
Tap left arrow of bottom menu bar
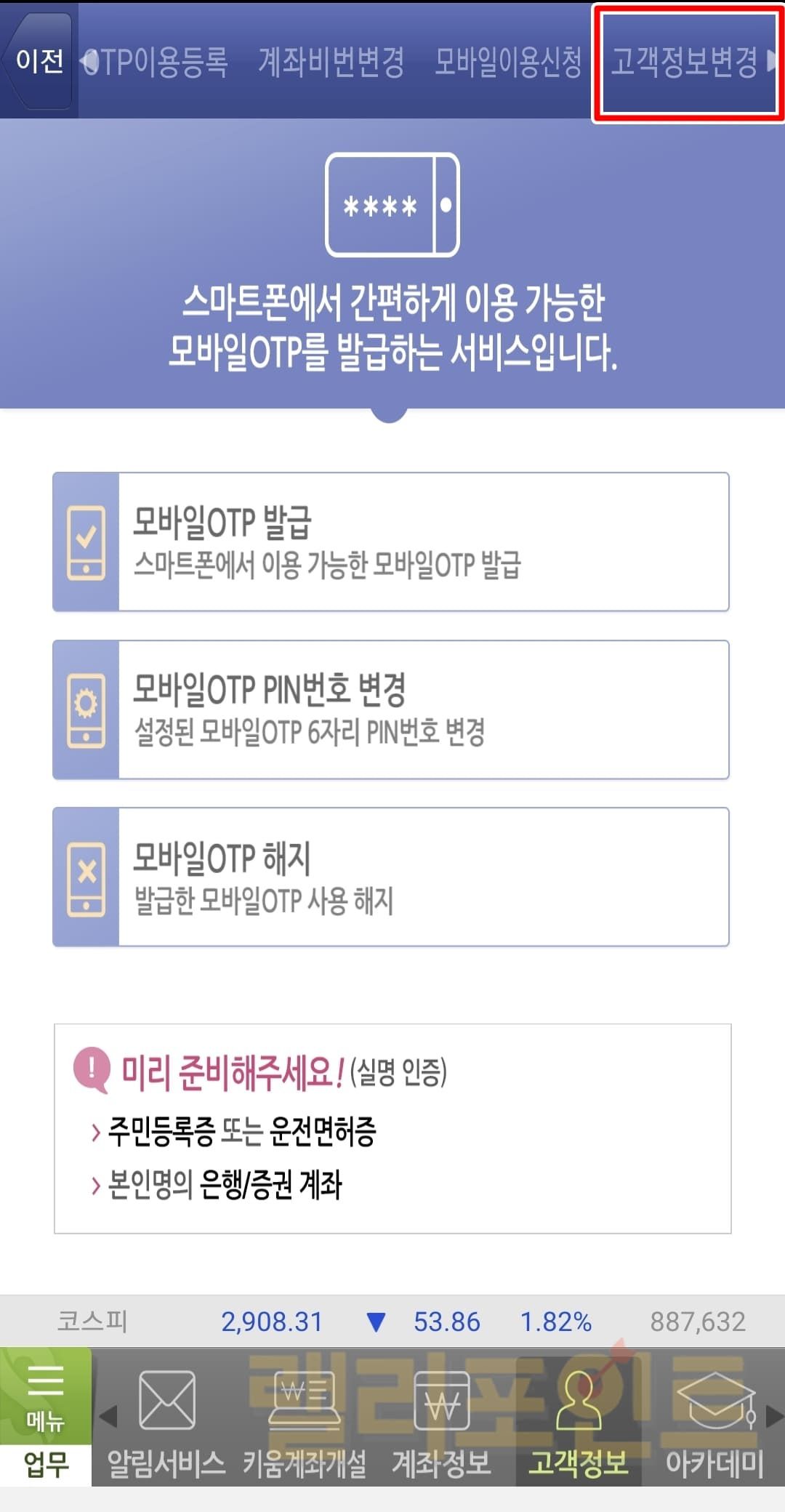pyautogui.click(x=108, y=1416)
